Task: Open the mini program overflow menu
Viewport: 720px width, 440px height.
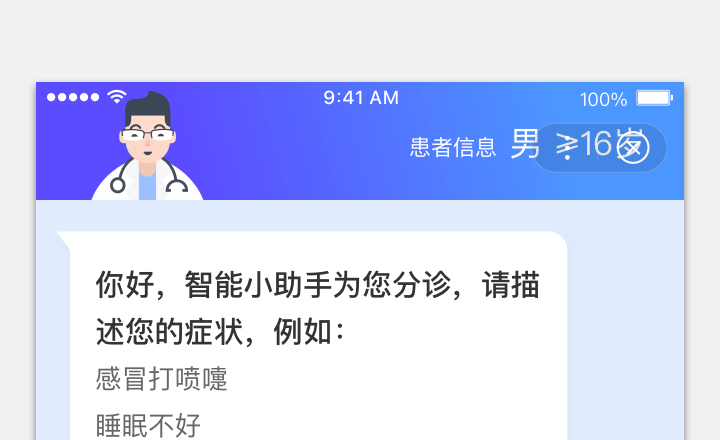Action: pyautogui.click(x=567, y=148)
